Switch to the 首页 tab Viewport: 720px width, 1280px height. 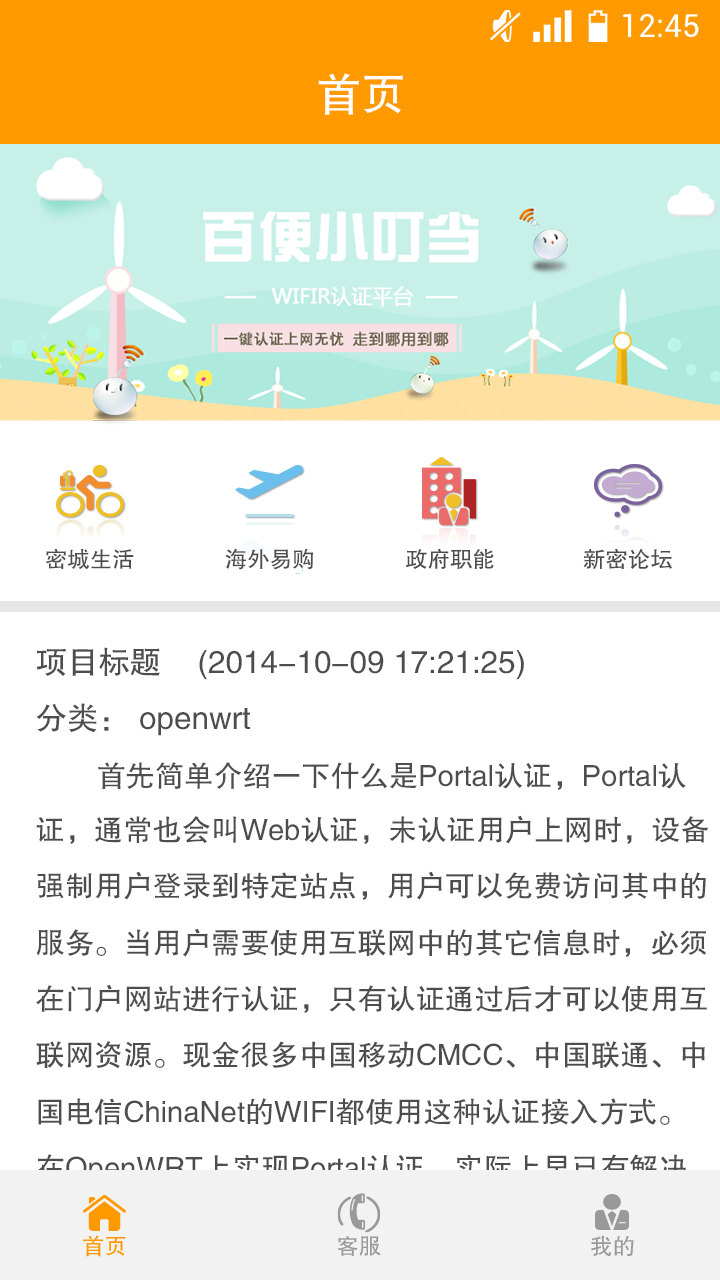[x=104, y=1225]
